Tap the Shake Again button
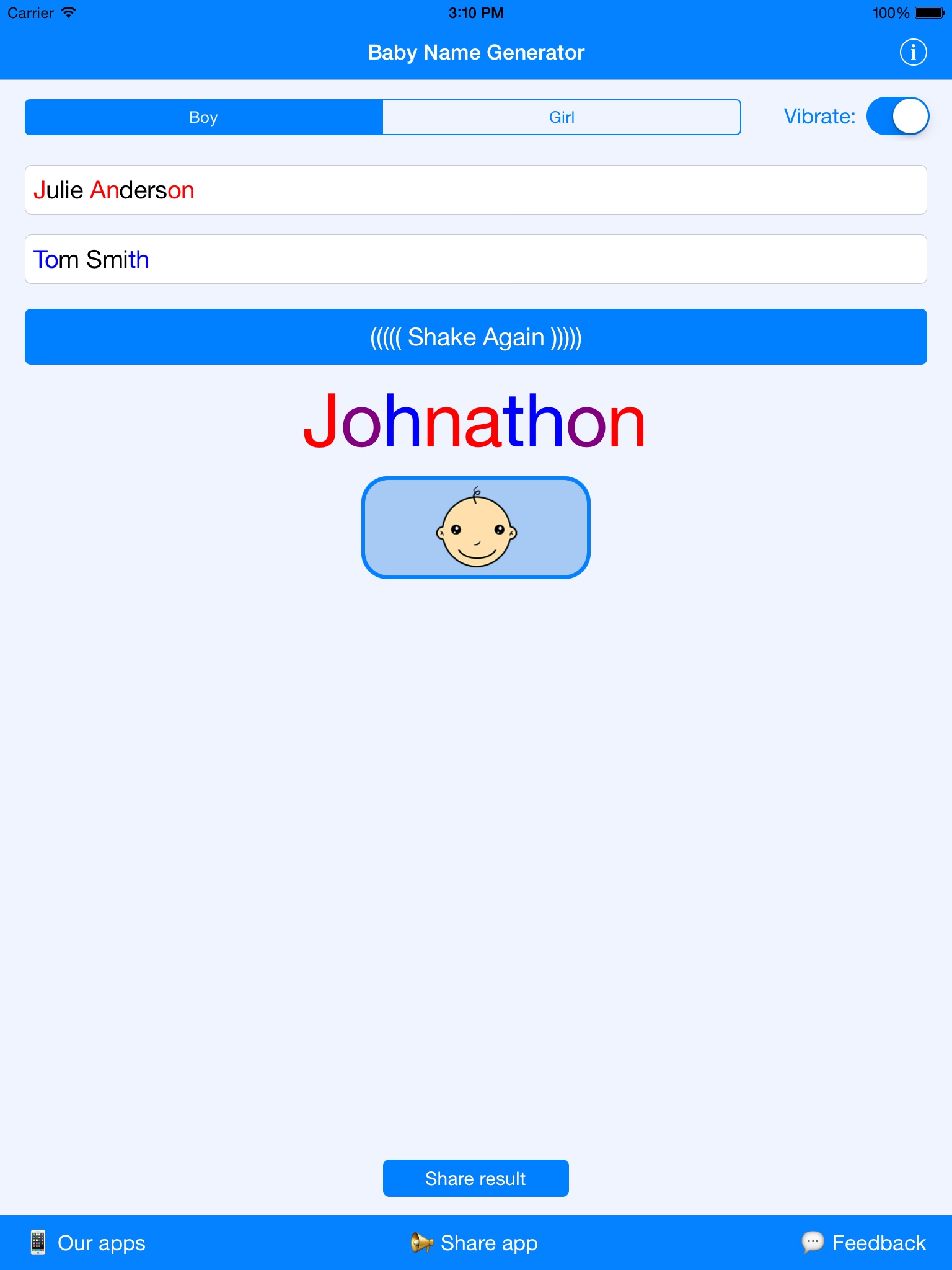Image resolution: width=952 pixels, height=1270 pixels. click(x=476, y=337)
